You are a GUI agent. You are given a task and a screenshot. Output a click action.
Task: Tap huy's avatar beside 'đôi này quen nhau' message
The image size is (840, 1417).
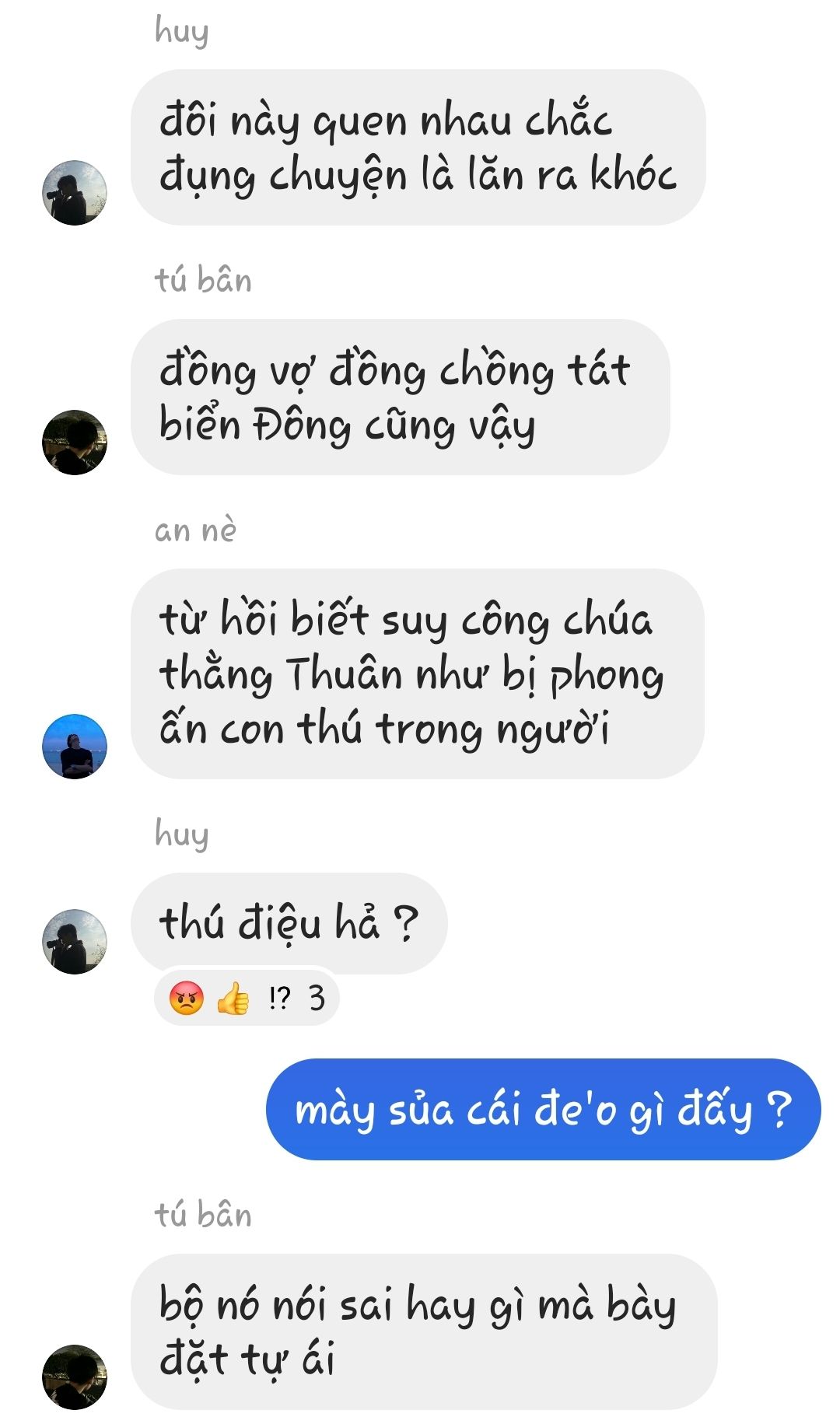coord(75,193)
